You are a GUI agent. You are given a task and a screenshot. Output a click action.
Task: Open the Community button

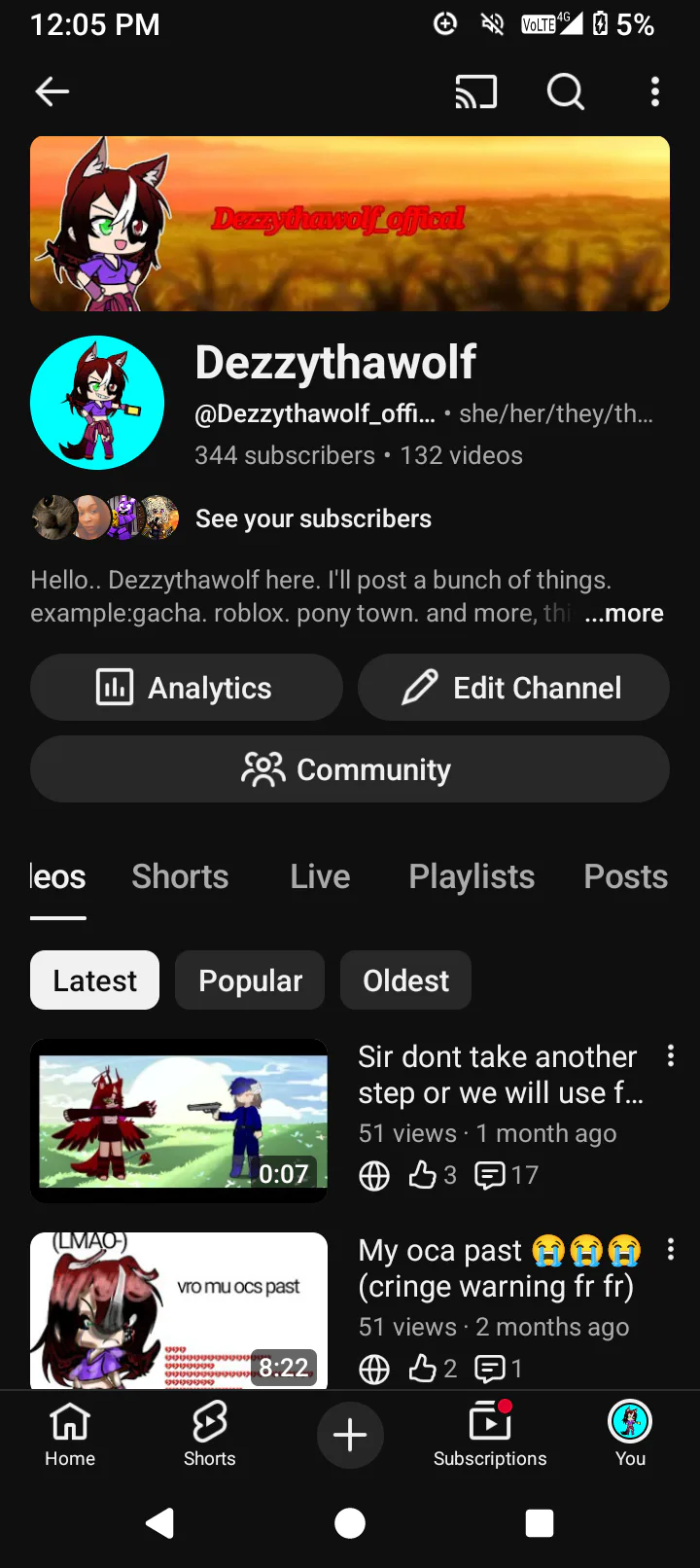(x=350, y=769)
